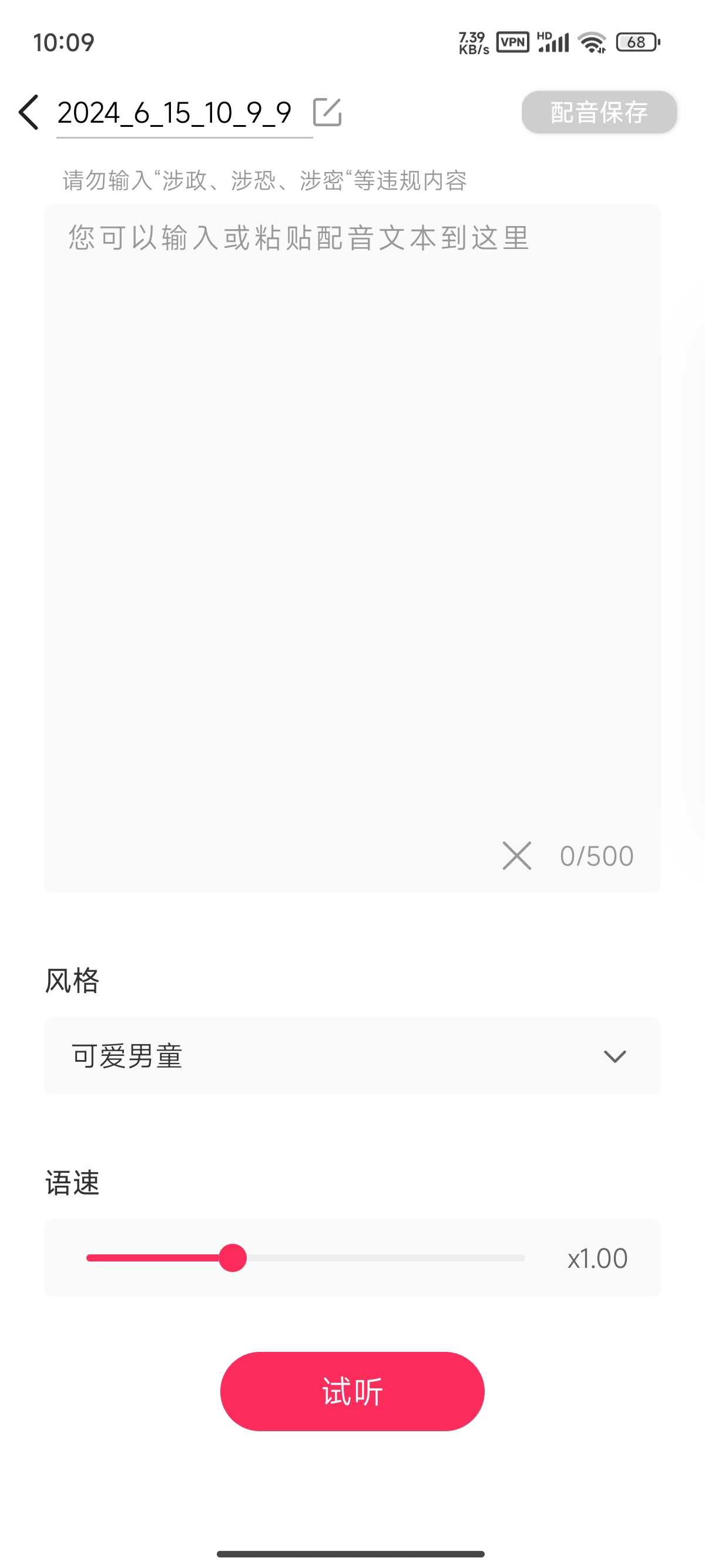Tap the 语速 section label
705x1568 pixels.
[x=72, y=1183]
